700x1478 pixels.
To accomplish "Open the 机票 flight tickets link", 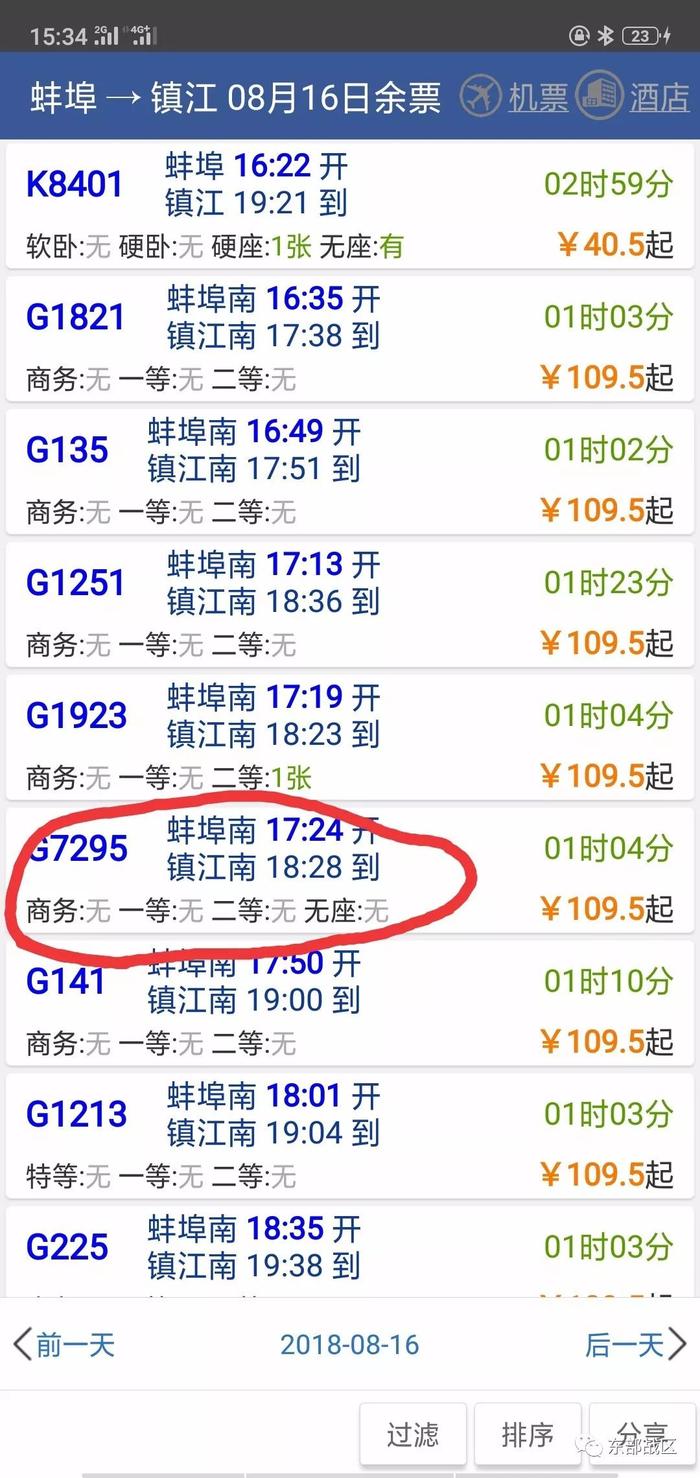I will pyautogui.click(x=514, y=97).
